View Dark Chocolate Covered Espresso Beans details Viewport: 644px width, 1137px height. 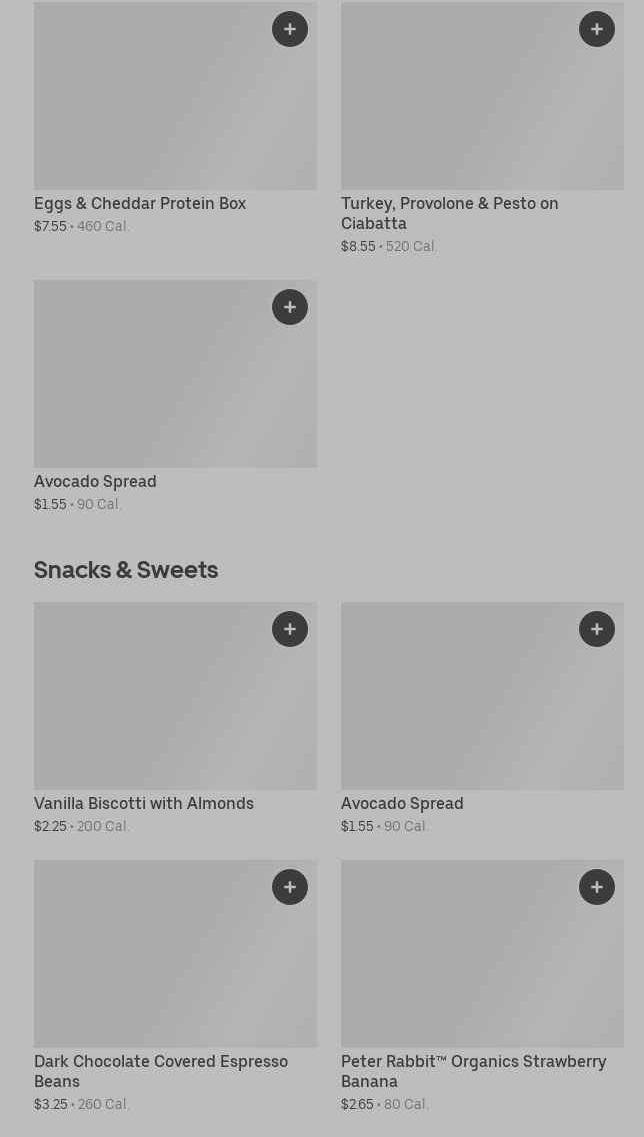[x=160, y=1071]
